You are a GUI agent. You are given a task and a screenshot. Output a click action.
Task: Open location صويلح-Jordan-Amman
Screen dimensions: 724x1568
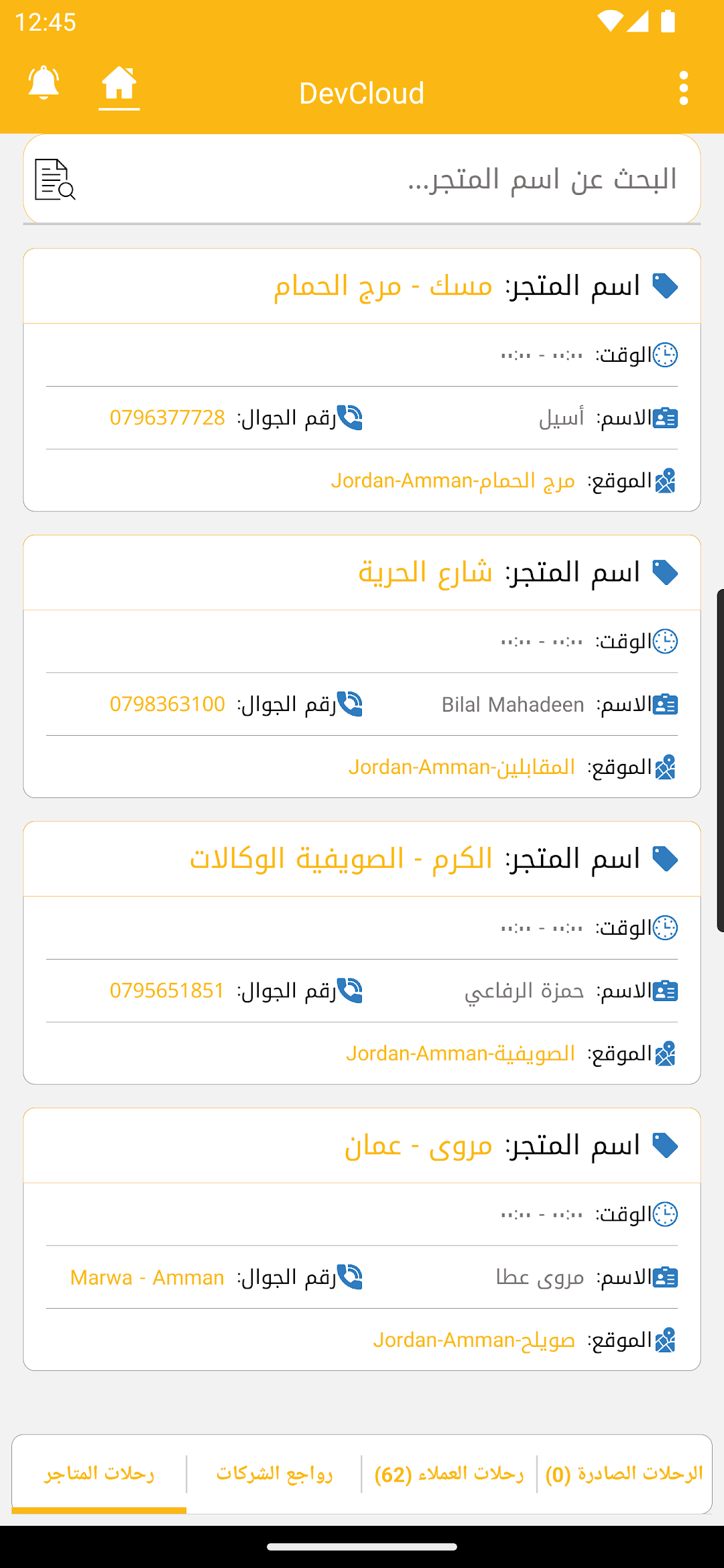point(474,1340)
